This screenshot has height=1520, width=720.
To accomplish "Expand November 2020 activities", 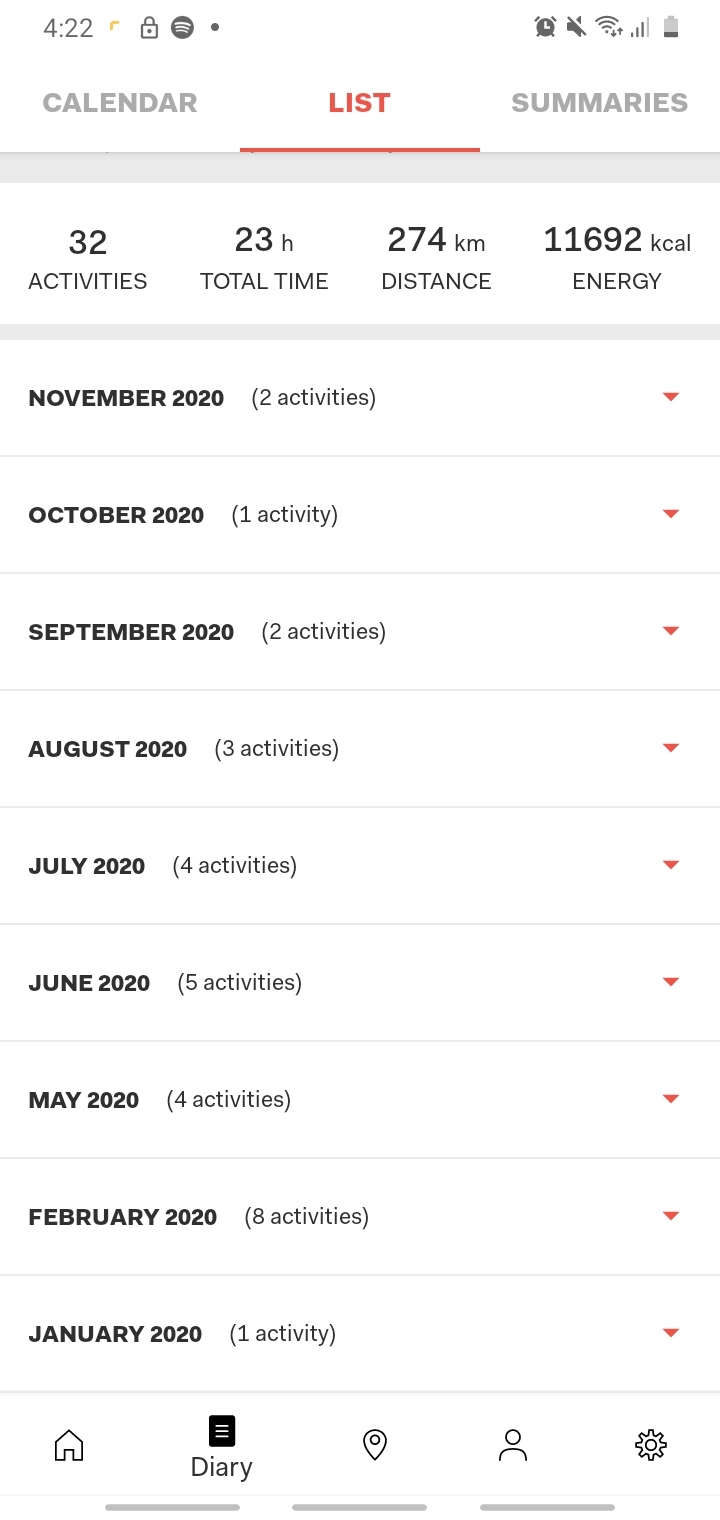I will [670, 398].
